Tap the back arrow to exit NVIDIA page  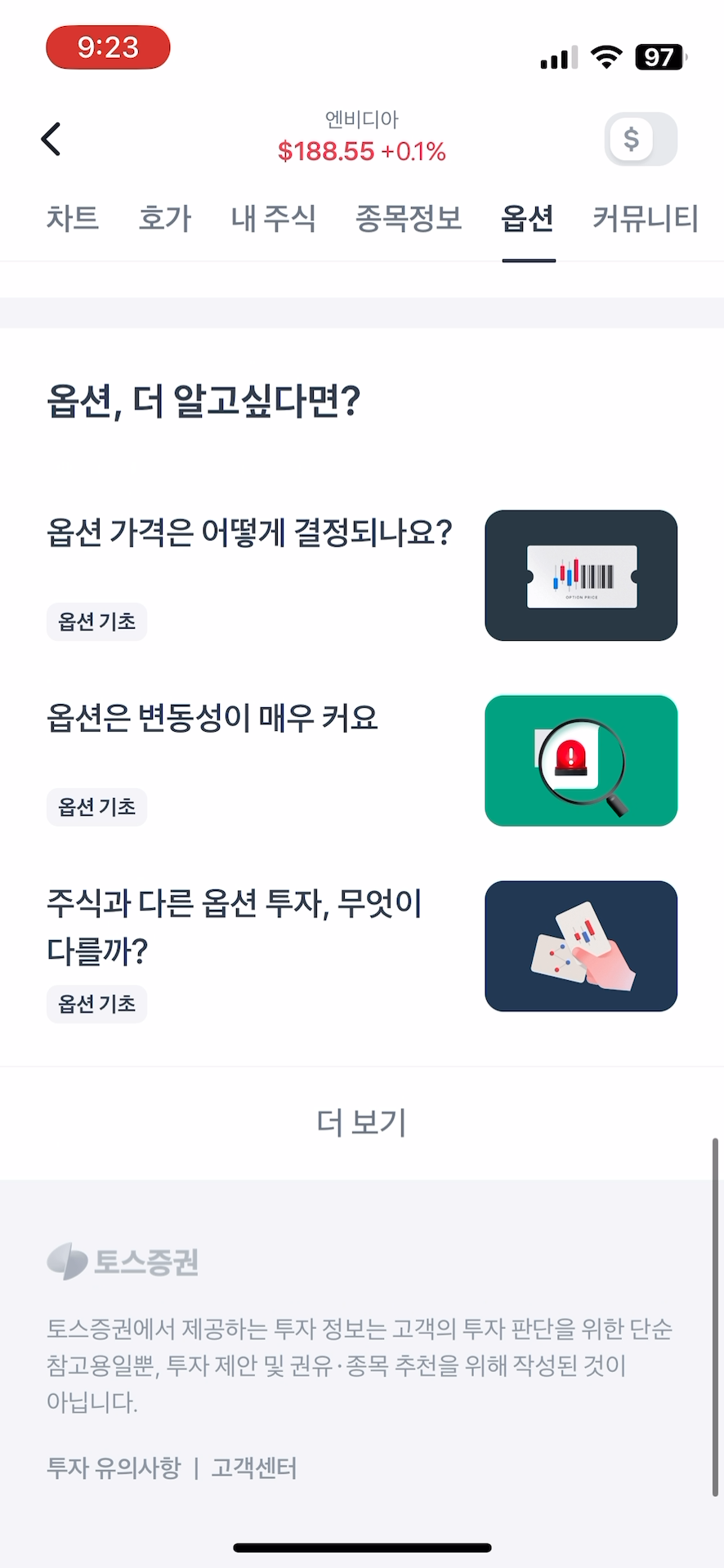[x=51, y=139]
